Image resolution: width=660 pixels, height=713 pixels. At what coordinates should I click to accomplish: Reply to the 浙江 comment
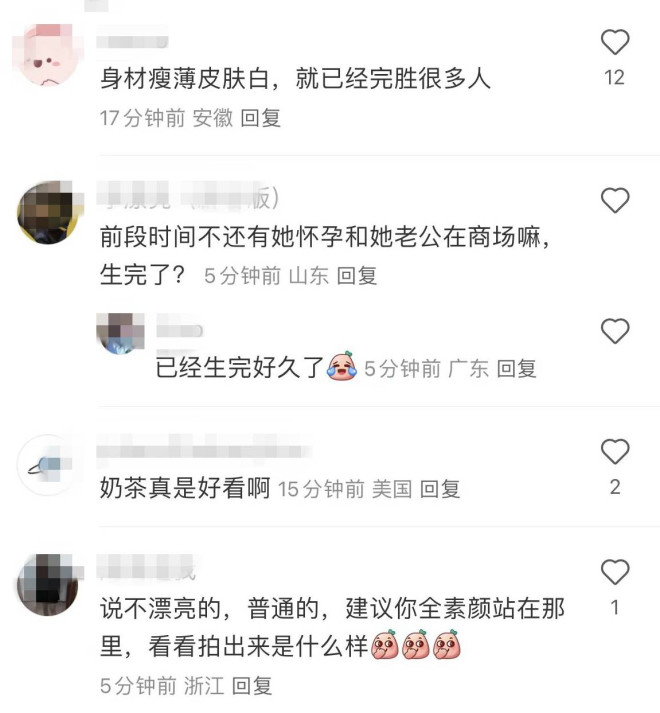[251, 686]
